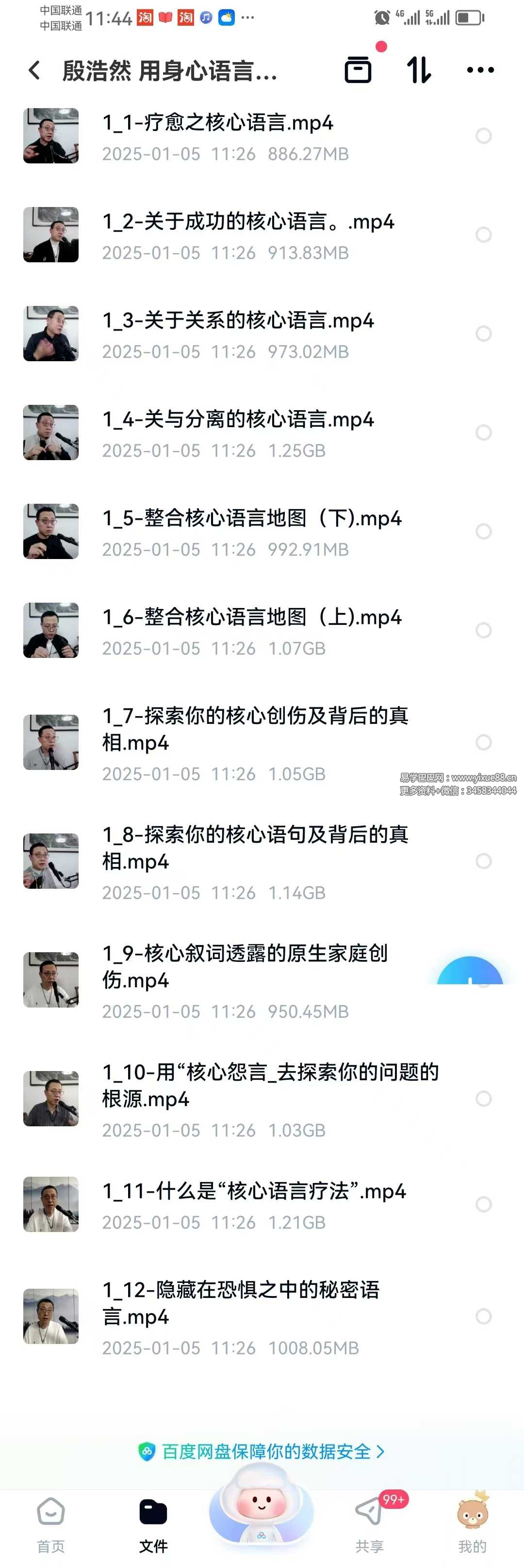Open video 1_1-疗愈之核心语言.mp4
The height and width of the screenshot is (1568, 524).
[x=218, y=123]
